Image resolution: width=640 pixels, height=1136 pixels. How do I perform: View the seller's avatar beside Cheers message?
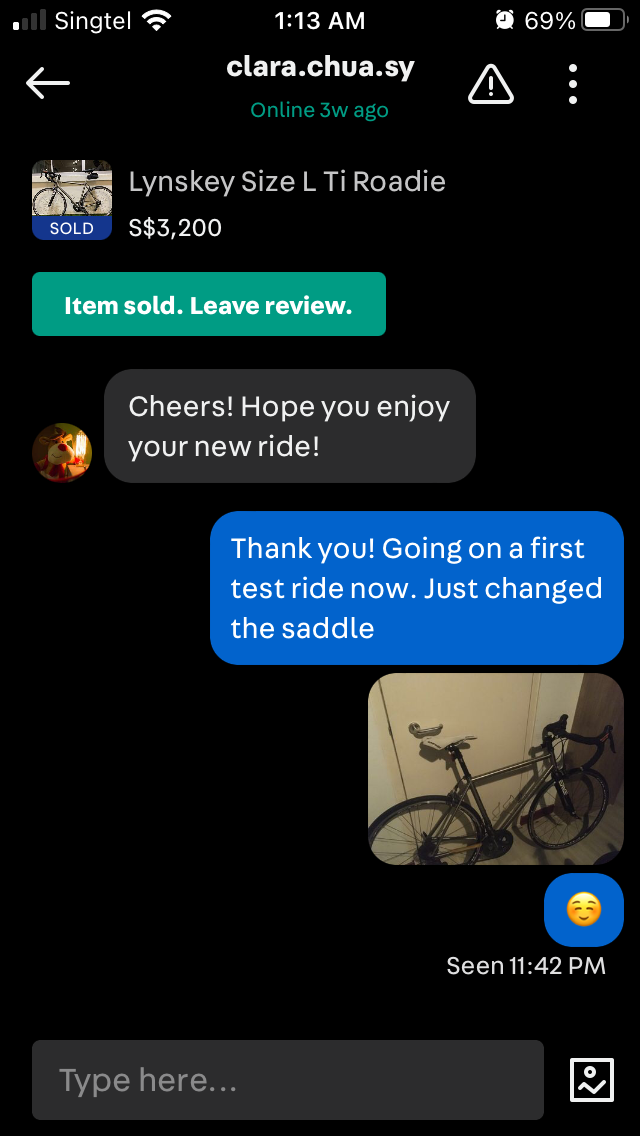(62, 452)
